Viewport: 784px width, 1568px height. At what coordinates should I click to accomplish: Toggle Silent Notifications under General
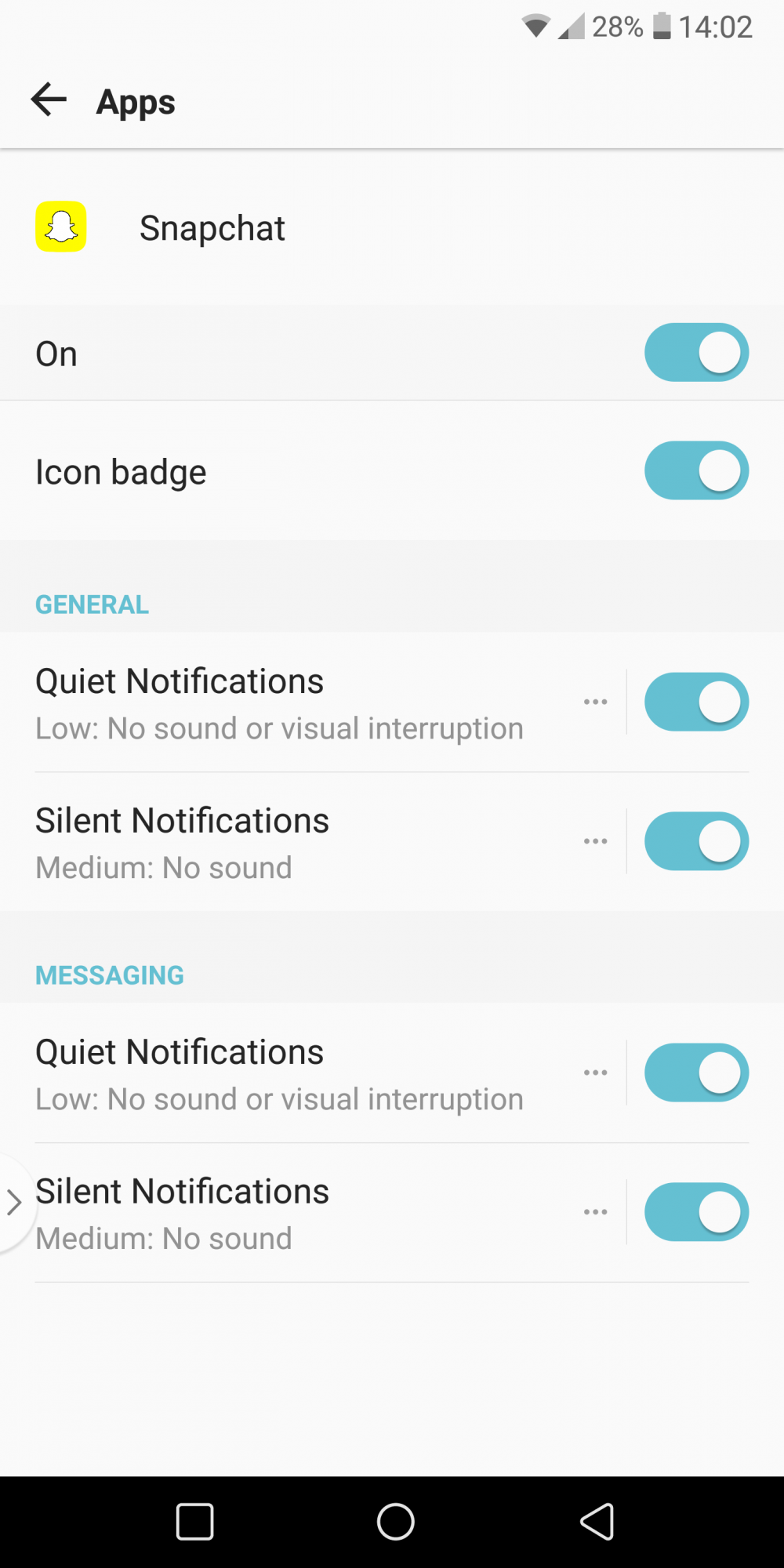(x=696, y=841)
